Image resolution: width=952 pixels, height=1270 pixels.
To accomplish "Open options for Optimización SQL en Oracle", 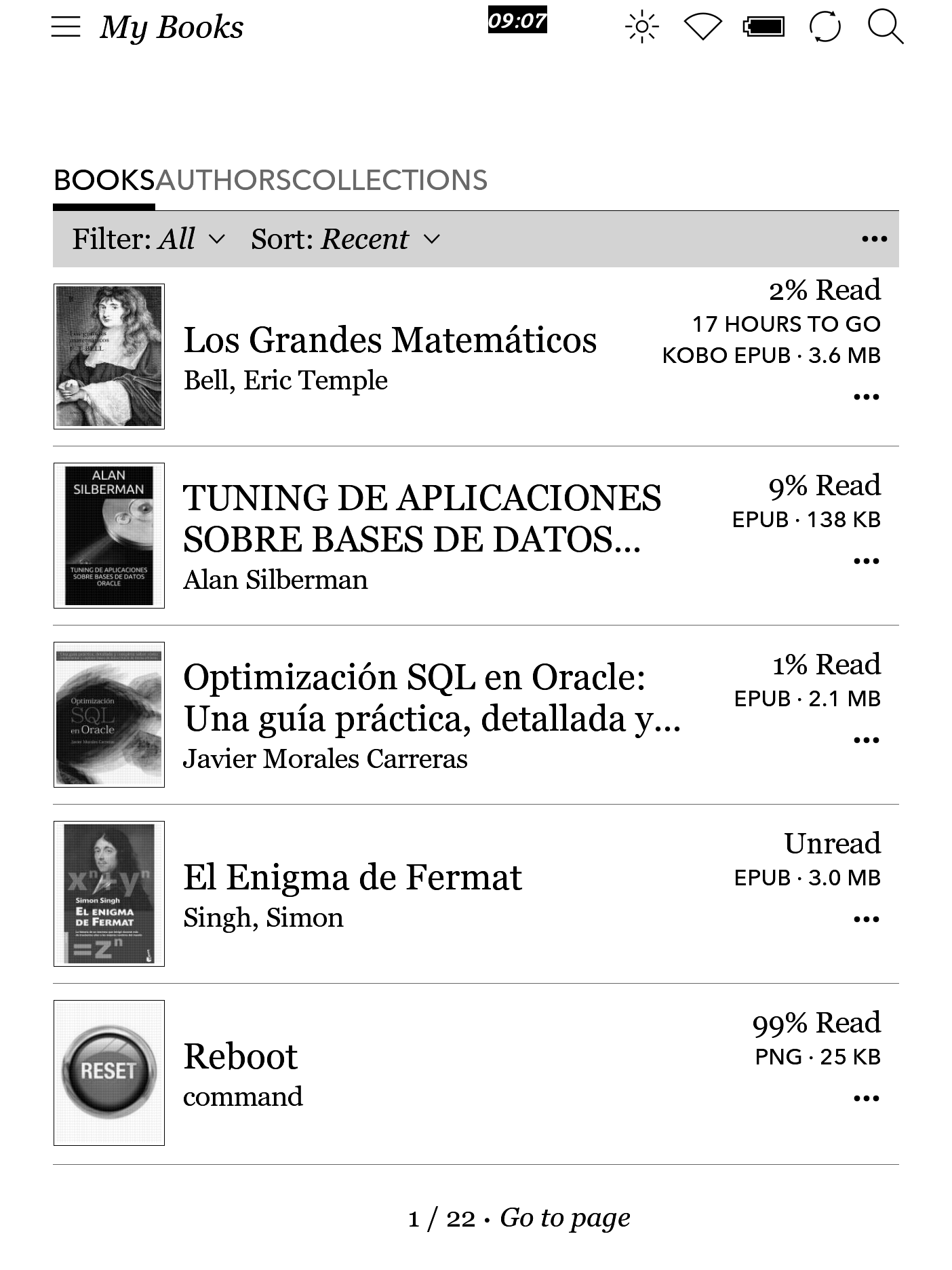I will click(x=866, y=740).
